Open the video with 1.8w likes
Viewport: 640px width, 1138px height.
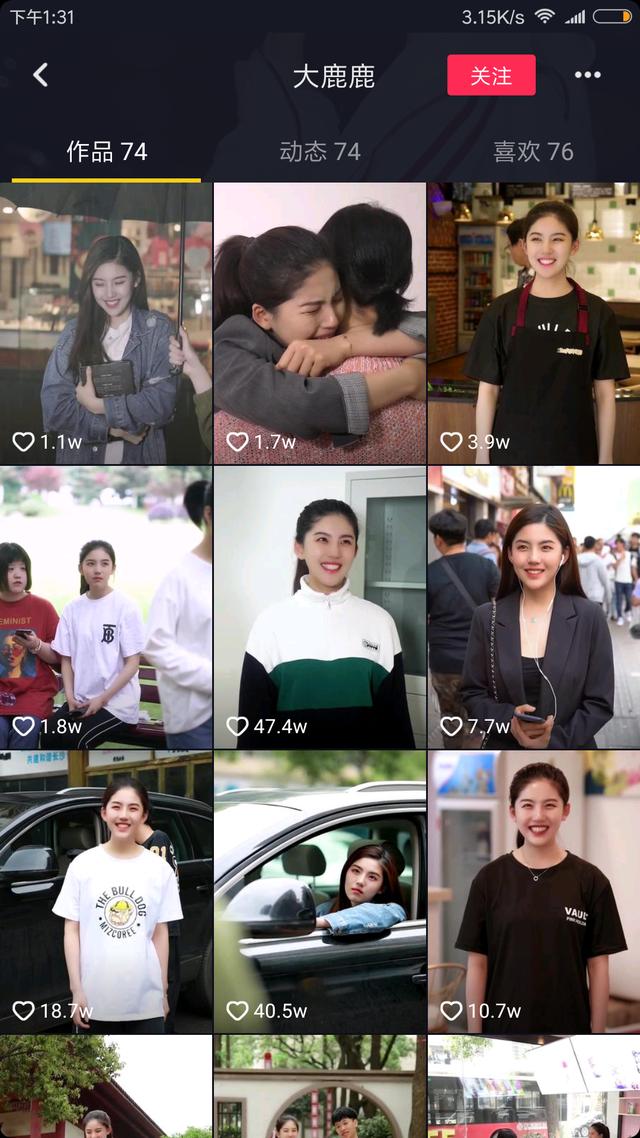106,607
